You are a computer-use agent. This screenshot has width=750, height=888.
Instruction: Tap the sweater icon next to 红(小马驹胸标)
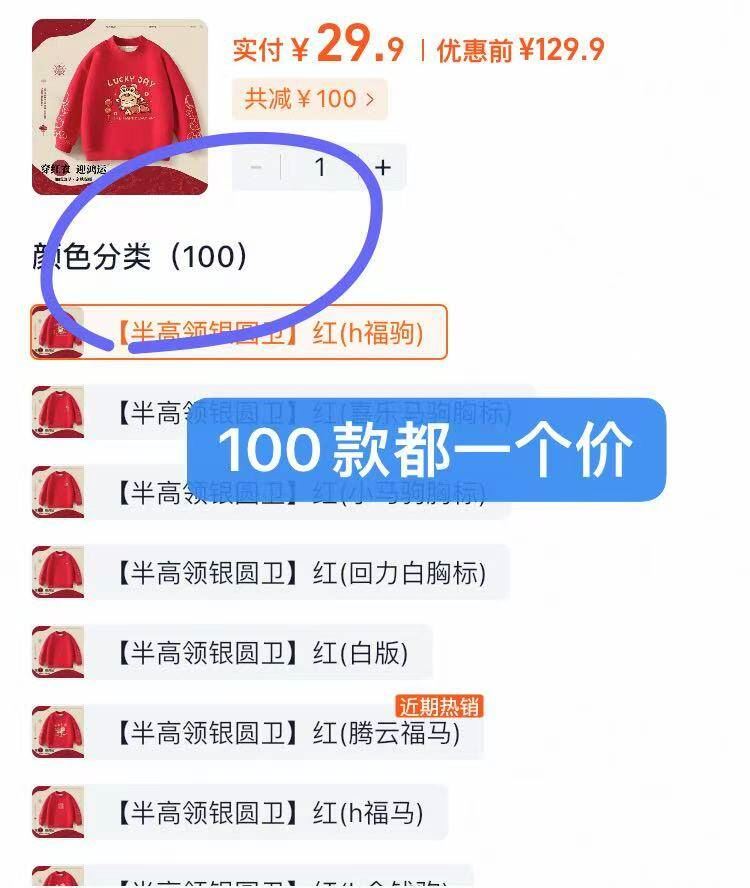click(55, 494)
